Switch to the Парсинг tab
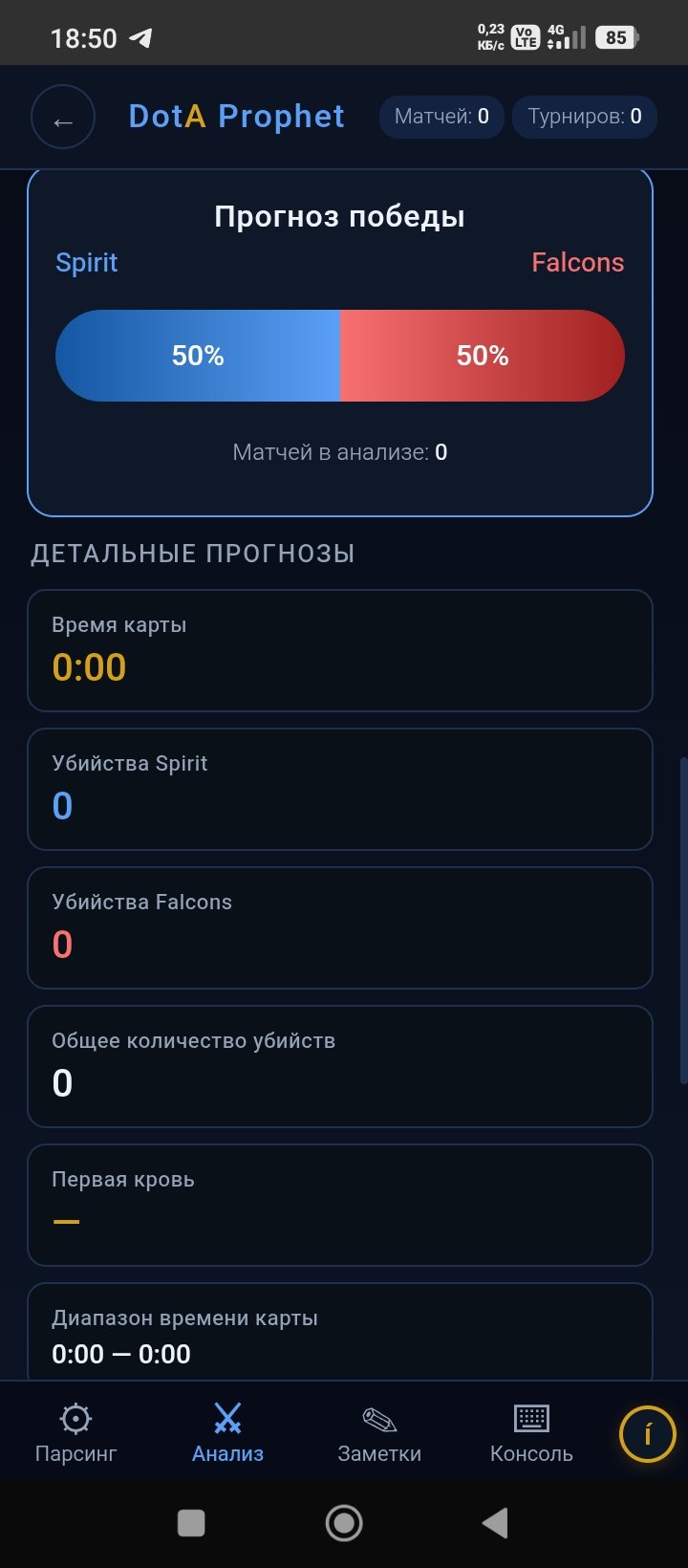The image size is (688, 1568). [75, 1432]
